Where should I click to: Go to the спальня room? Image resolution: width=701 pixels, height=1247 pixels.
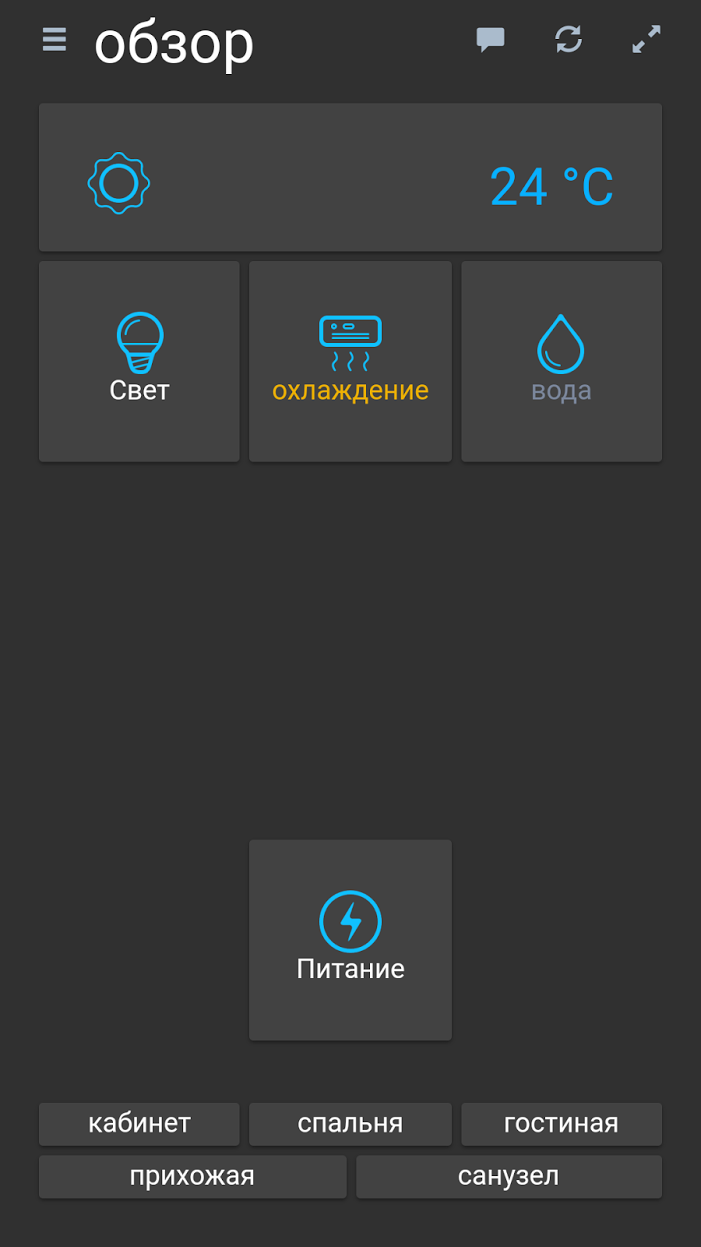coord(350,1124)
